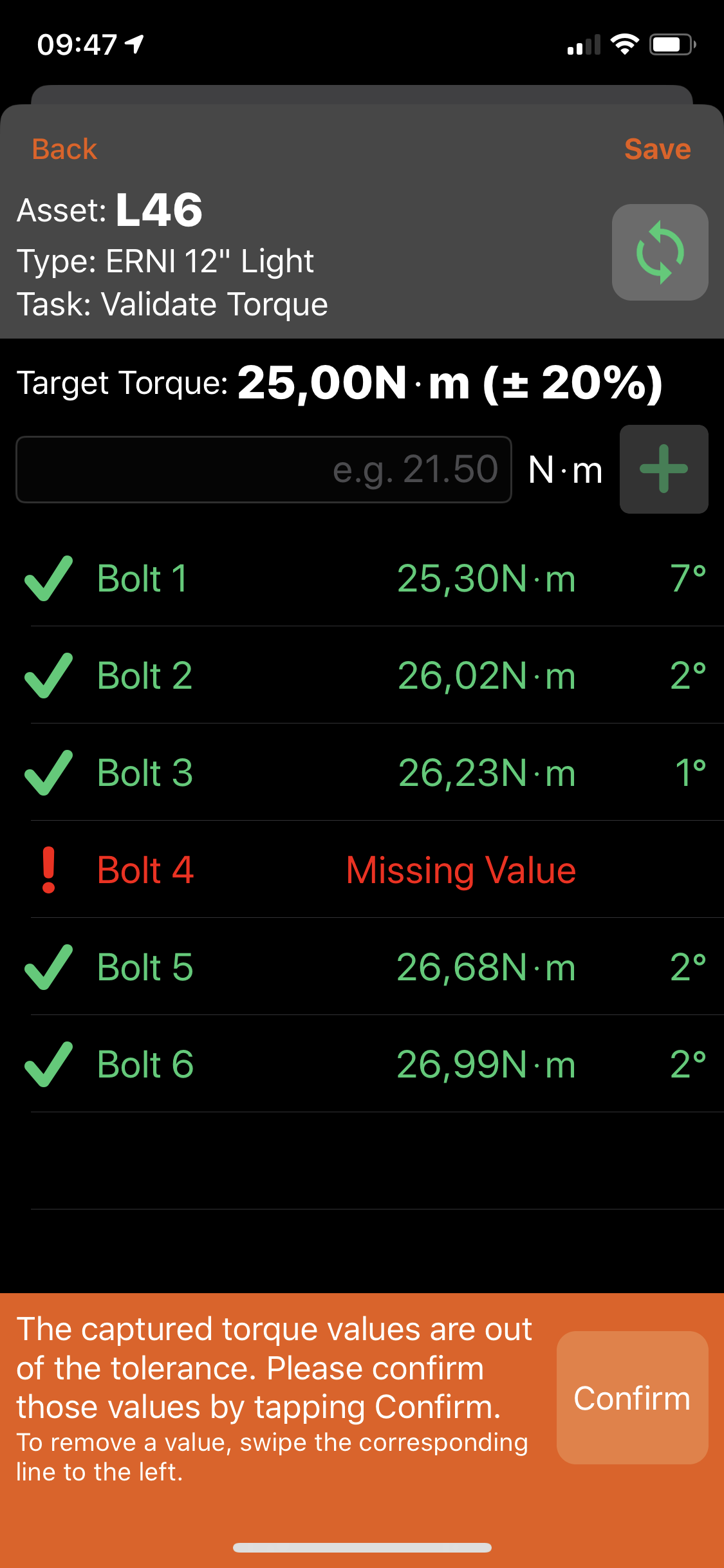The image size is (724, 1568).
Task: Tap the green refresh sync icon
Action: 660,252
